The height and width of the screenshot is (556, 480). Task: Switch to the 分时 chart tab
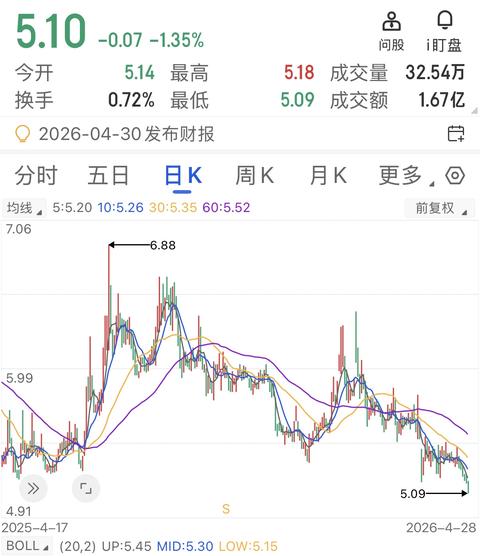pyautogui.click(x=36, y=175)
